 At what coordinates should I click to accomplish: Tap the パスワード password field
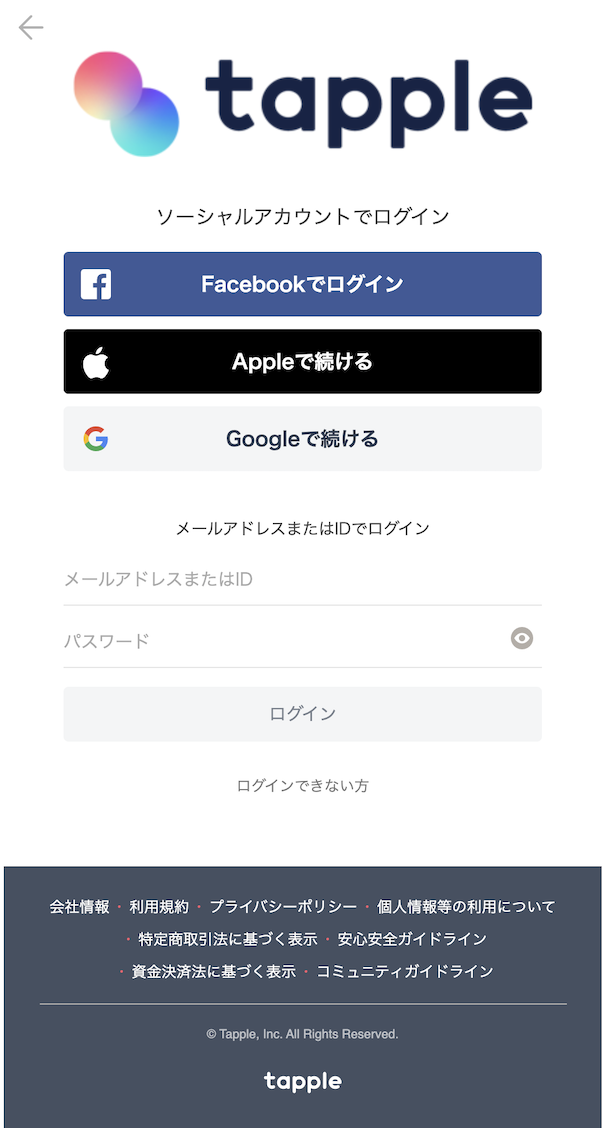click(284, 640)
